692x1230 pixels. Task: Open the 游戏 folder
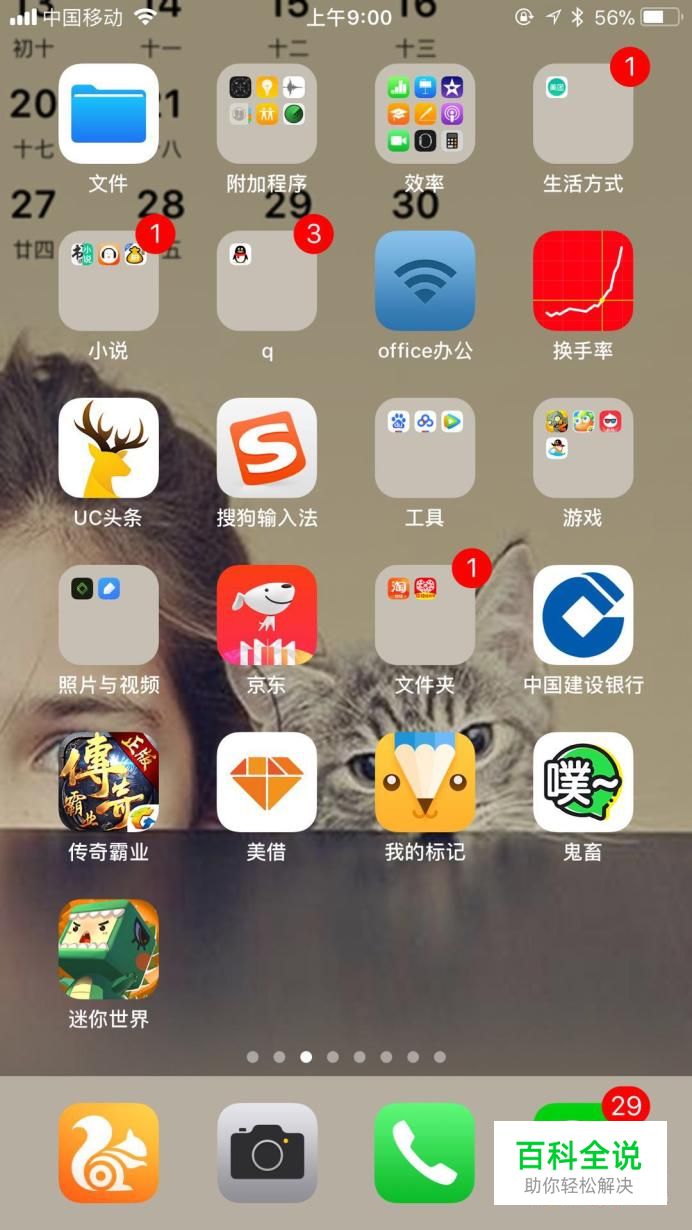[583, 448]
